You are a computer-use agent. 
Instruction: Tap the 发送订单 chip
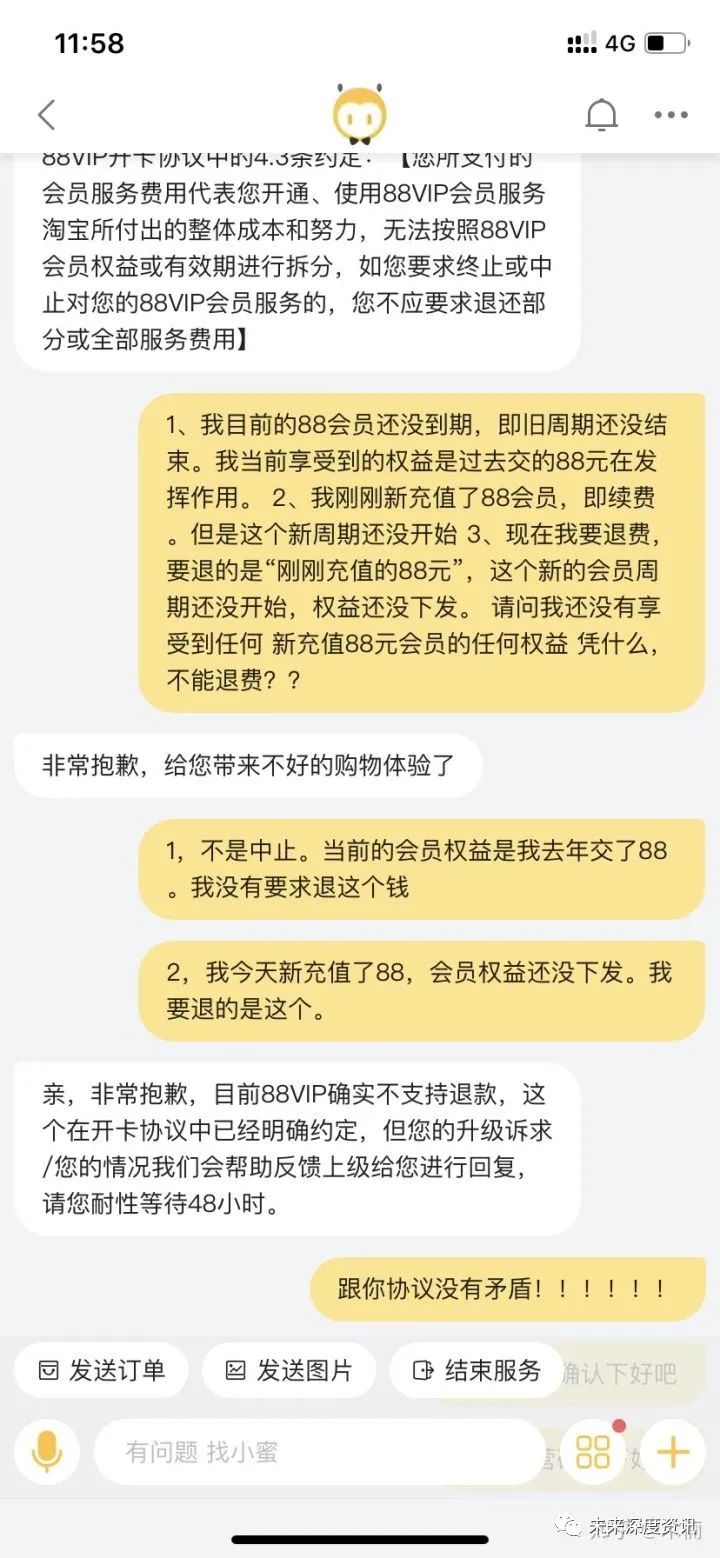pos(101,1370)
